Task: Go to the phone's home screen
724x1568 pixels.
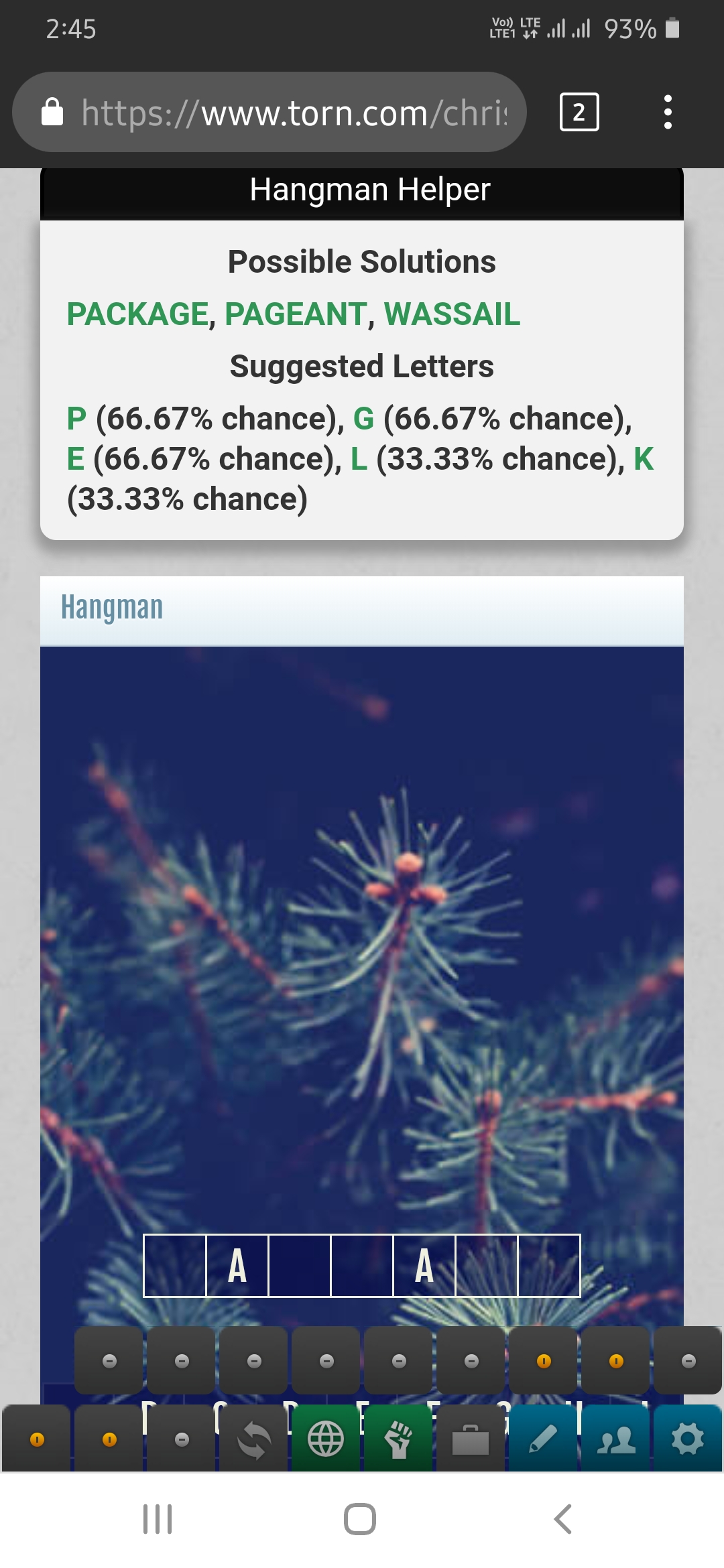Action: 360,1519
